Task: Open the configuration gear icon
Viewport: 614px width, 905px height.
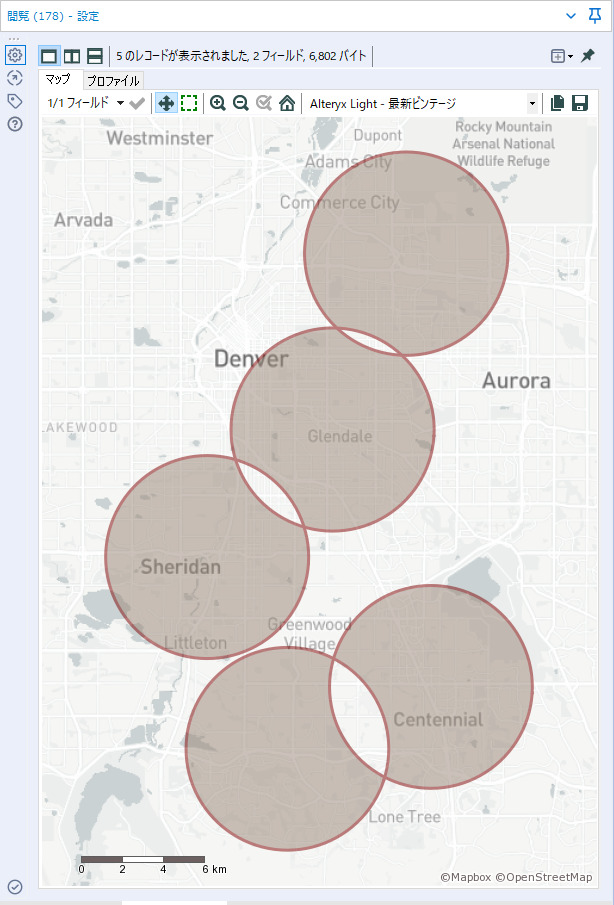Action: (x=15, y=55)
